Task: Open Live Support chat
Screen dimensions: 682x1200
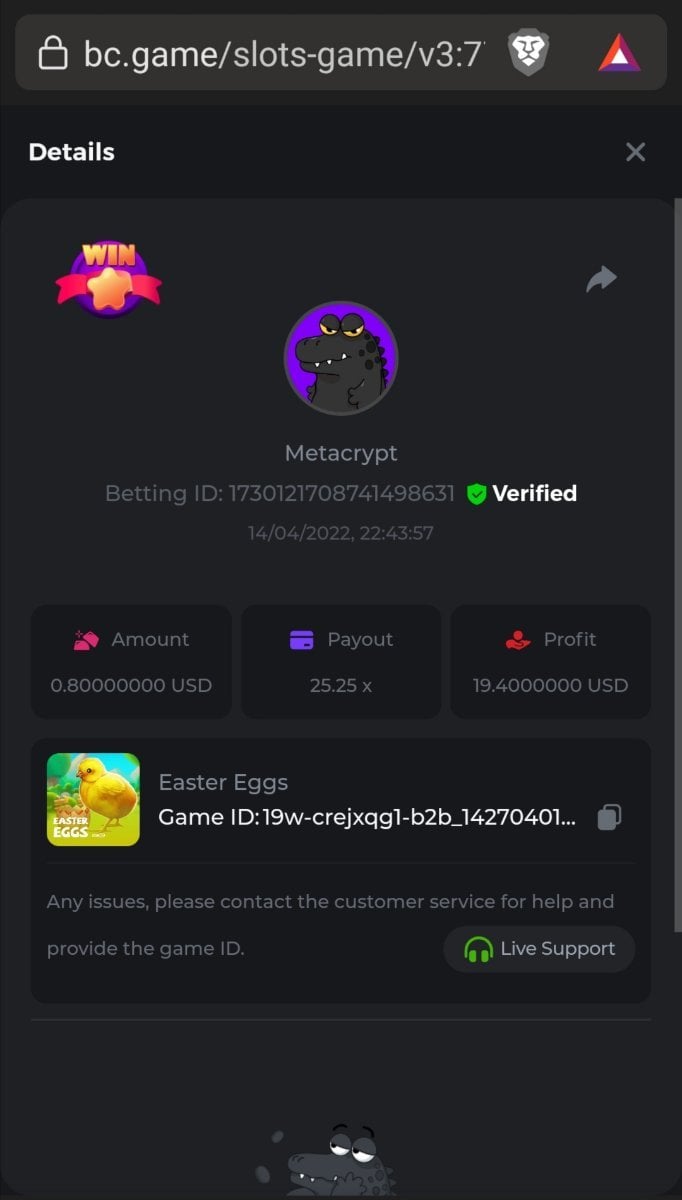Action: coord(539,949)
